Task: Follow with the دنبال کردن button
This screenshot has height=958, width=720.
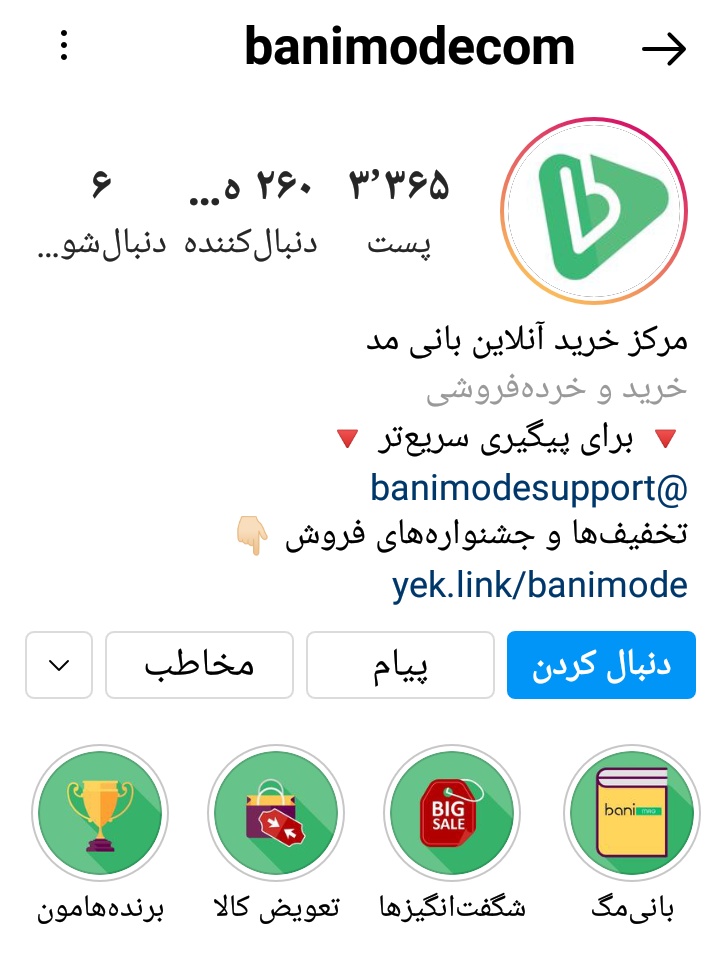Action: pos(601,665)
